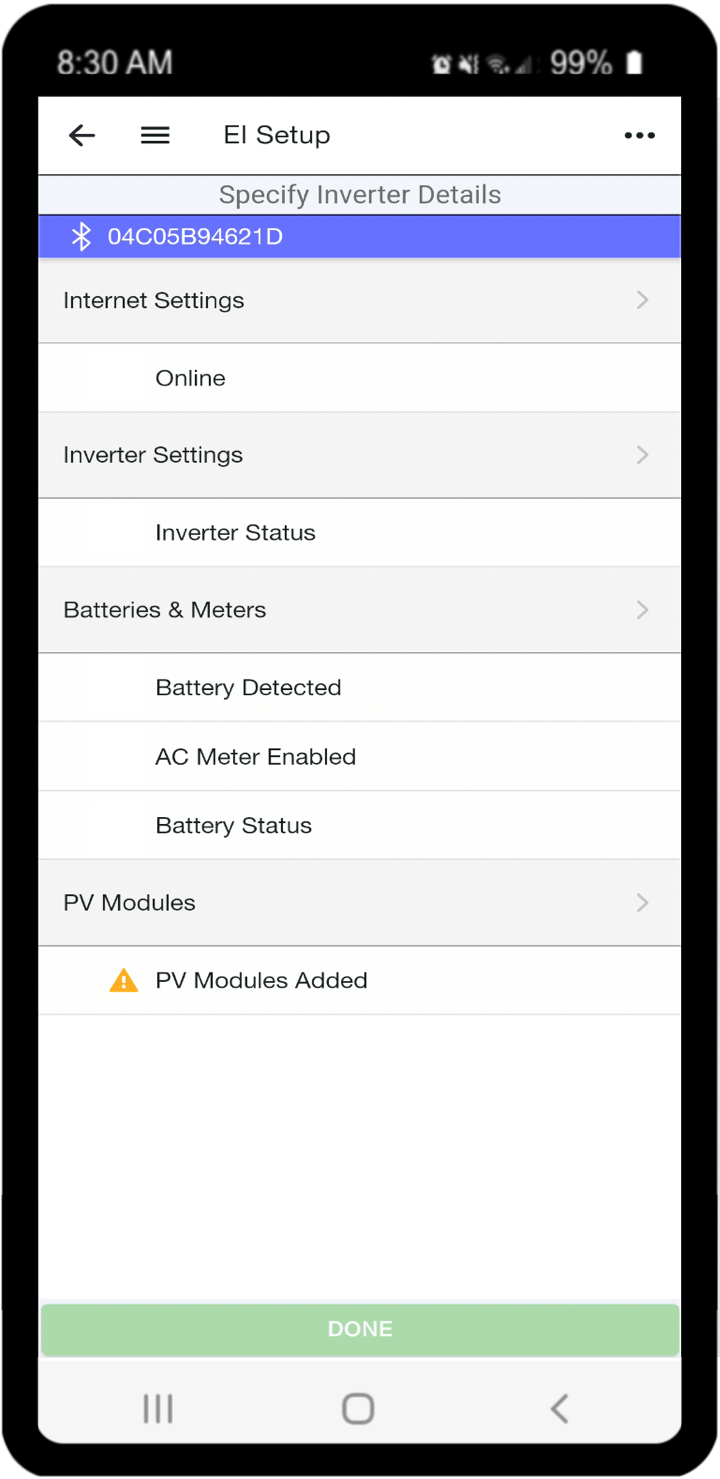The image size is (720, 1479).
Task: Select the Bluetooth device 04C05B94621D bar
Action: (360, 237)
